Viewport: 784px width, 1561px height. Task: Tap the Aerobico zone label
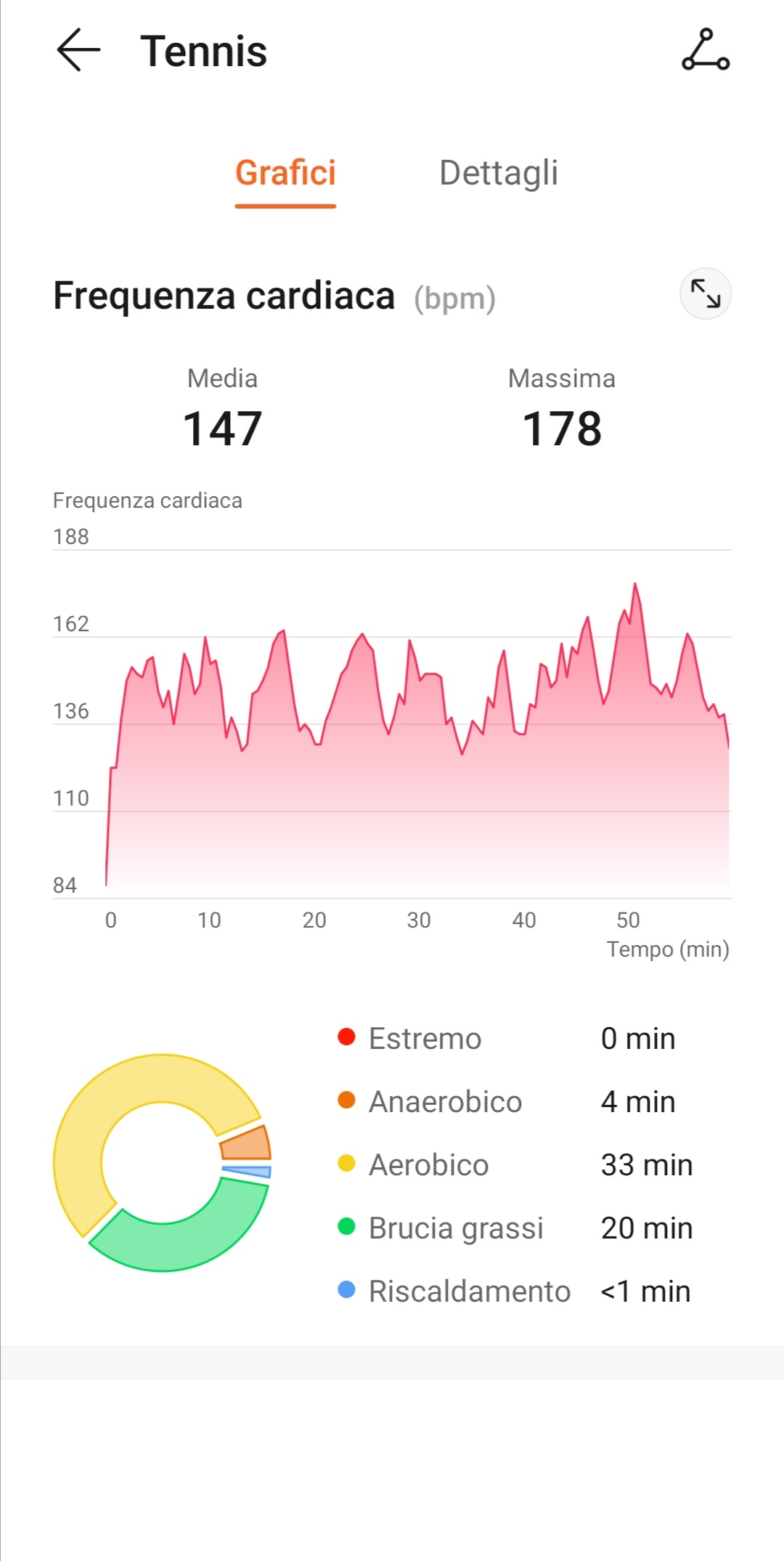(427, 1164)
